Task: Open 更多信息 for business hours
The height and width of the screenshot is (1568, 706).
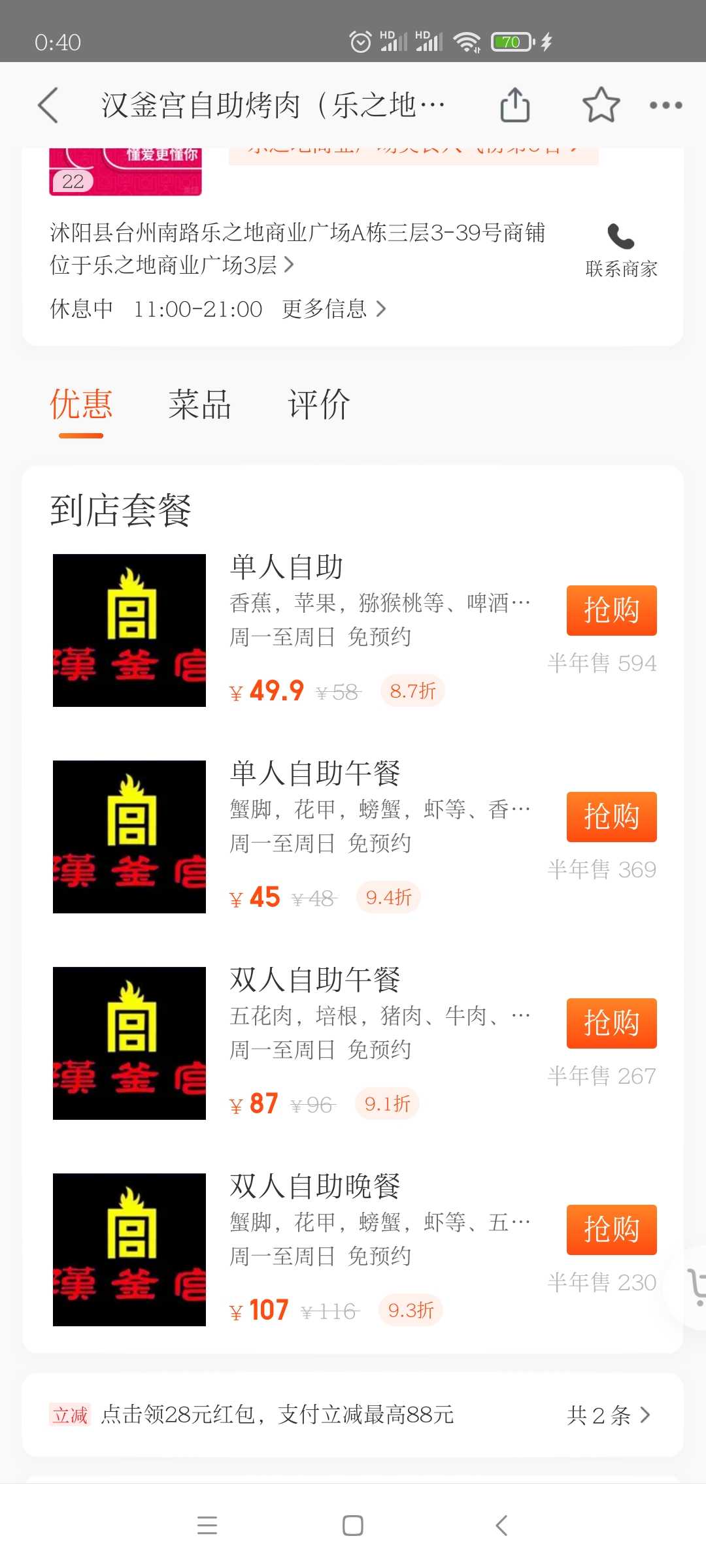Action: point(334,309)
